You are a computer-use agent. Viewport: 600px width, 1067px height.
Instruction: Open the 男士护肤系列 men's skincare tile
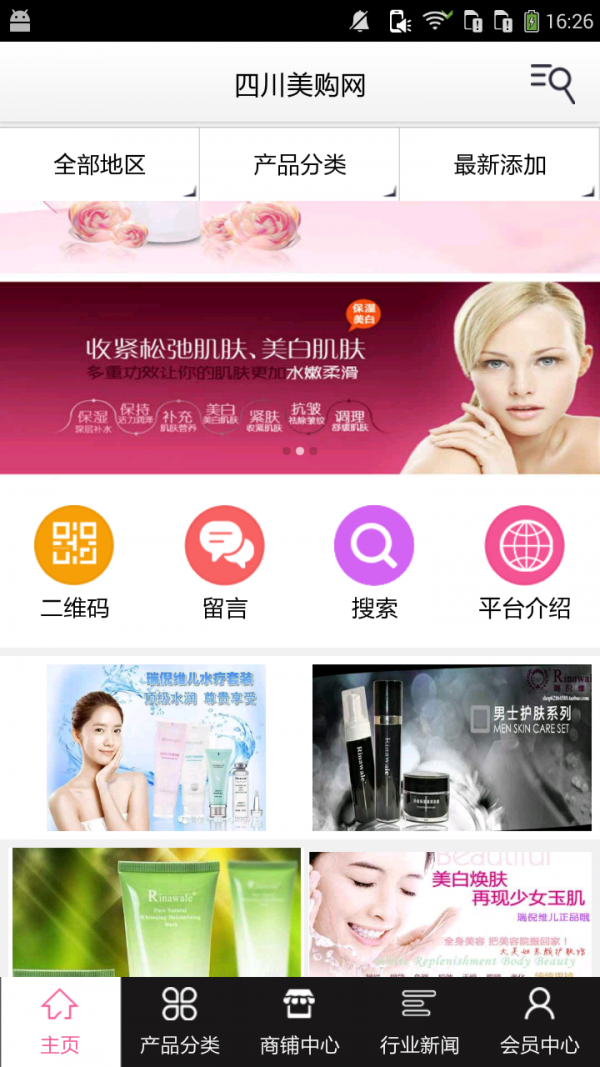click(x=452, y=747)
